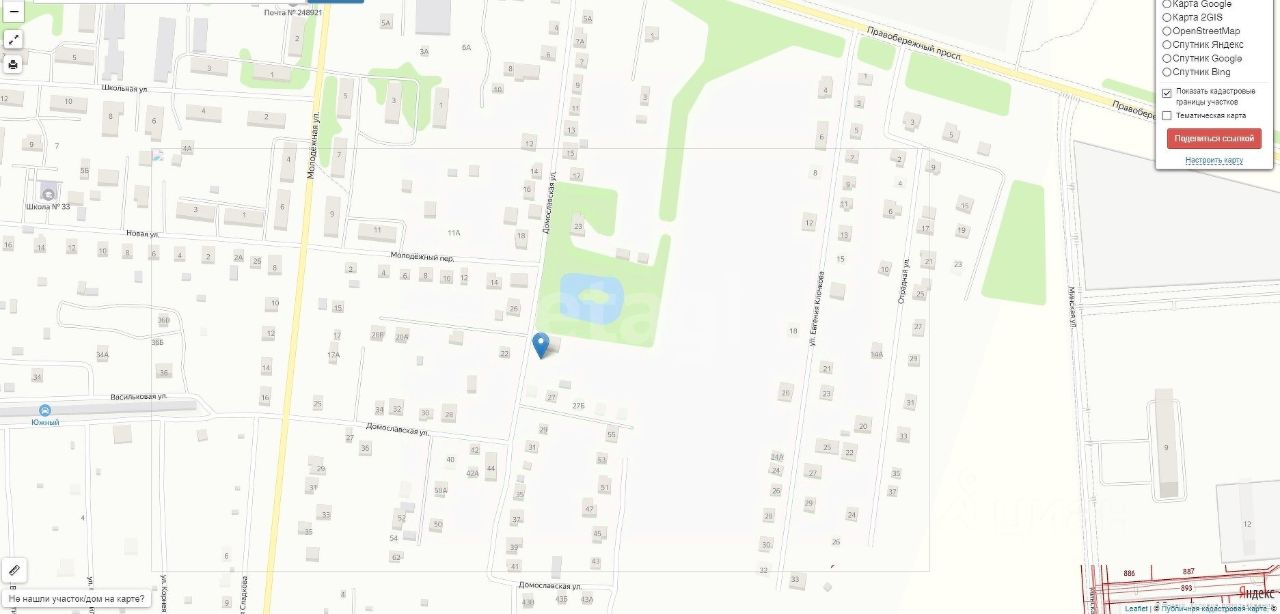Print the map via printer icon
1280x614 pixels.
[14, 65]
